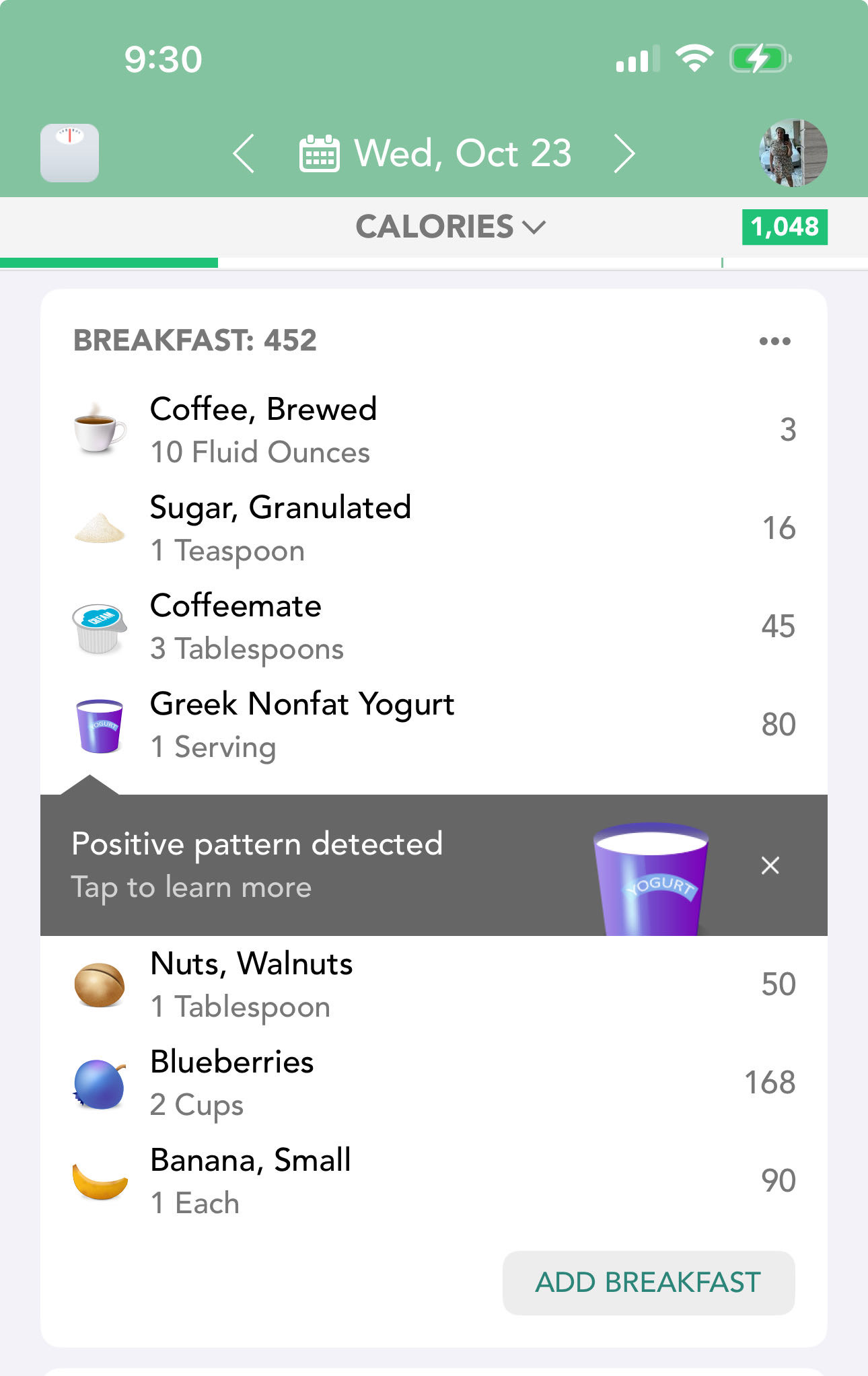Open the weight scale tracker icon
Viewport: 868px width, 1376px height.
click(69, 153)
